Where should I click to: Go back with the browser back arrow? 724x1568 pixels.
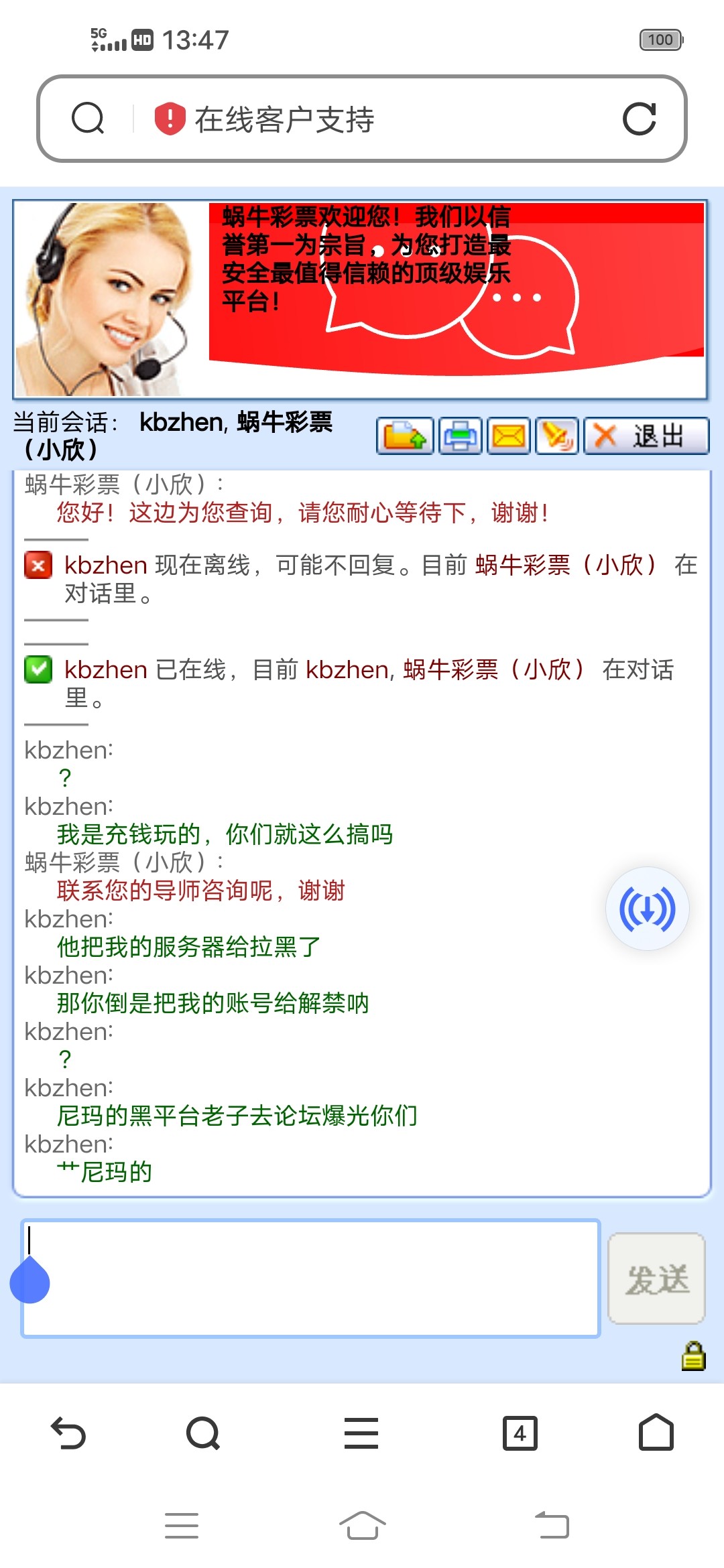pyautogui.click(x=68, y=1433)
